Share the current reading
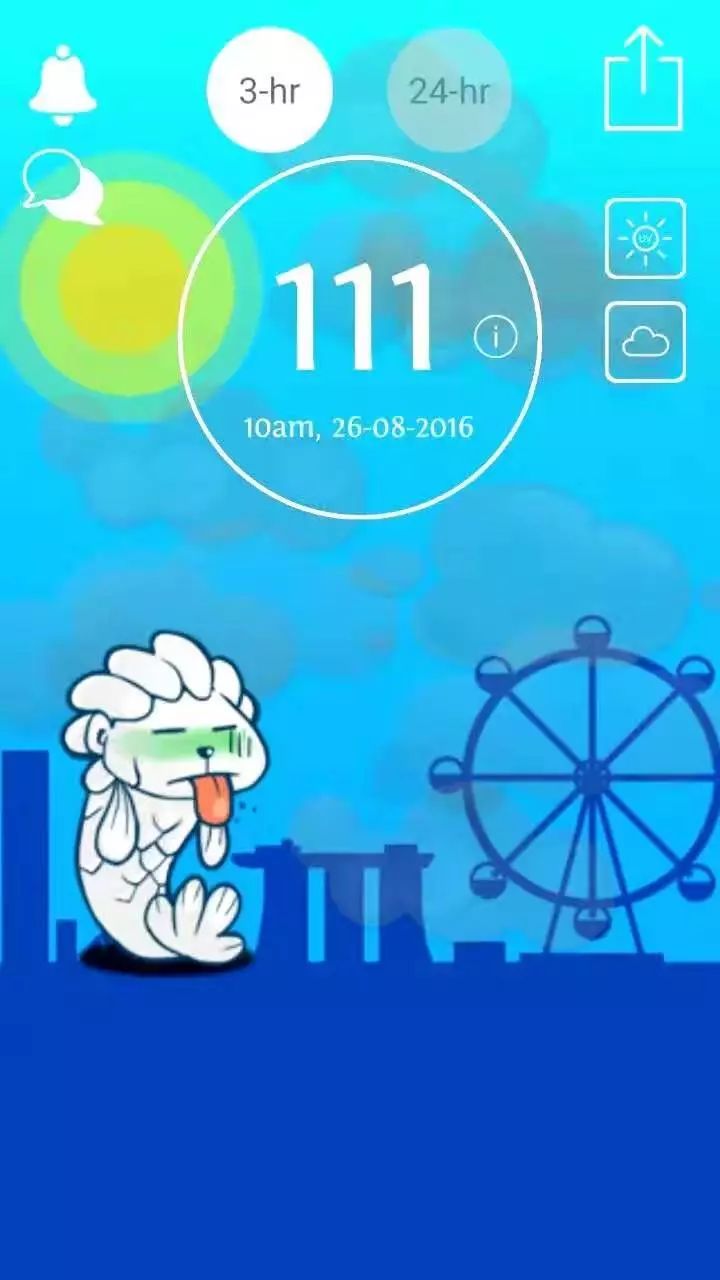Screen dimensions: 720x1280 click(644, 80)
